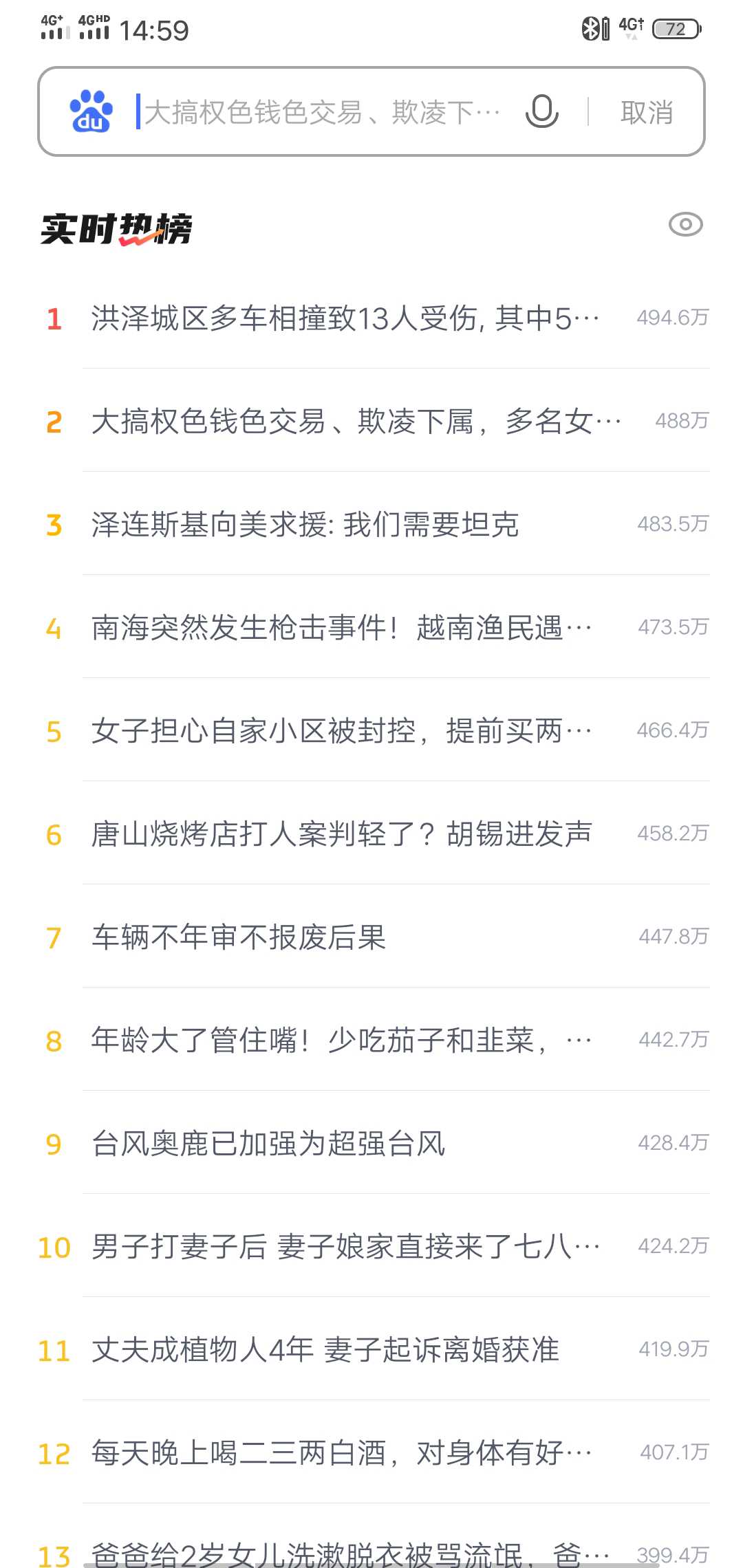The height and width of the screenshot is (1568, 743).
Task: Start voice search with the microphone
Action: [541, 112]
